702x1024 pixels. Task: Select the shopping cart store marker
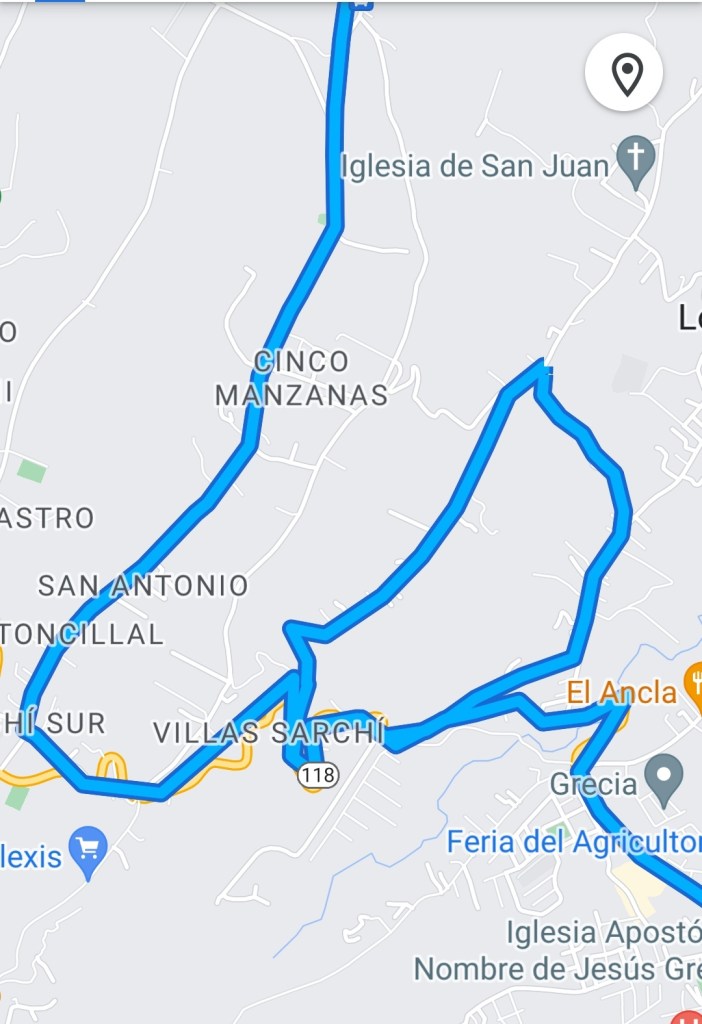(89, 849)
